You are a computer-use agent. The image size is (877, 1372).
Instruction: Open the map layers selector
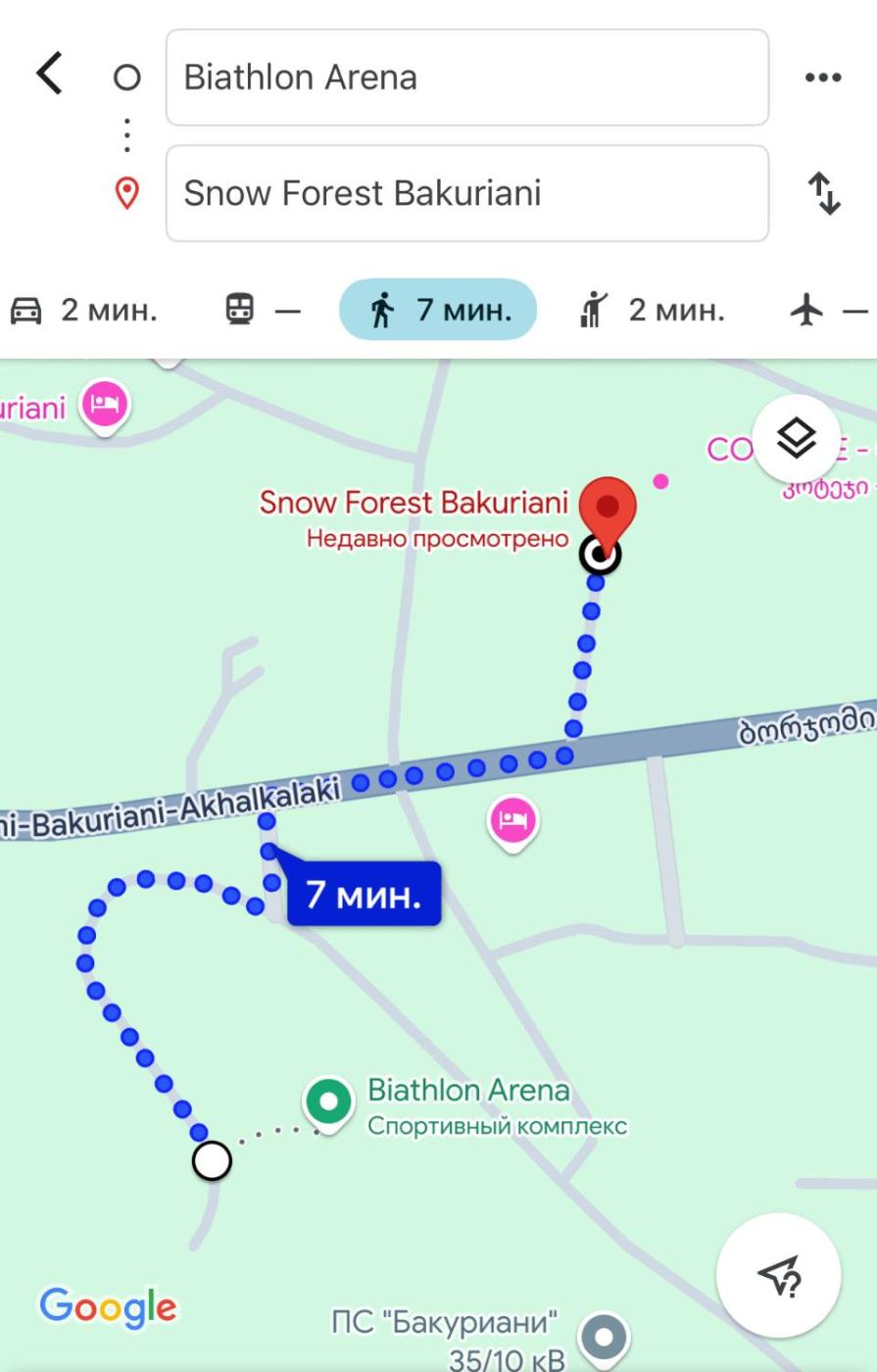tap(797, 438)
